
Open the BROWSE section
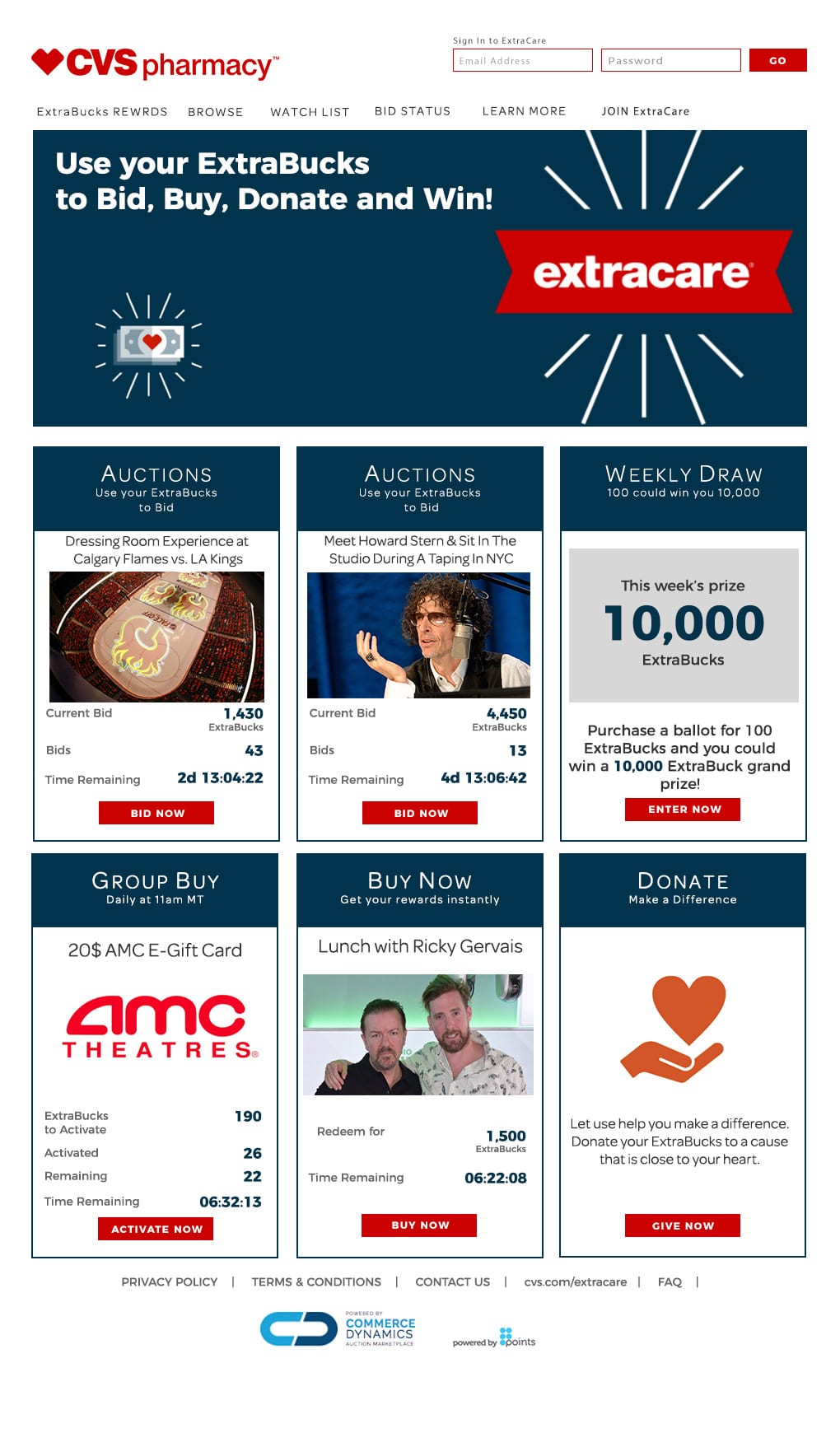coord(215,112)
